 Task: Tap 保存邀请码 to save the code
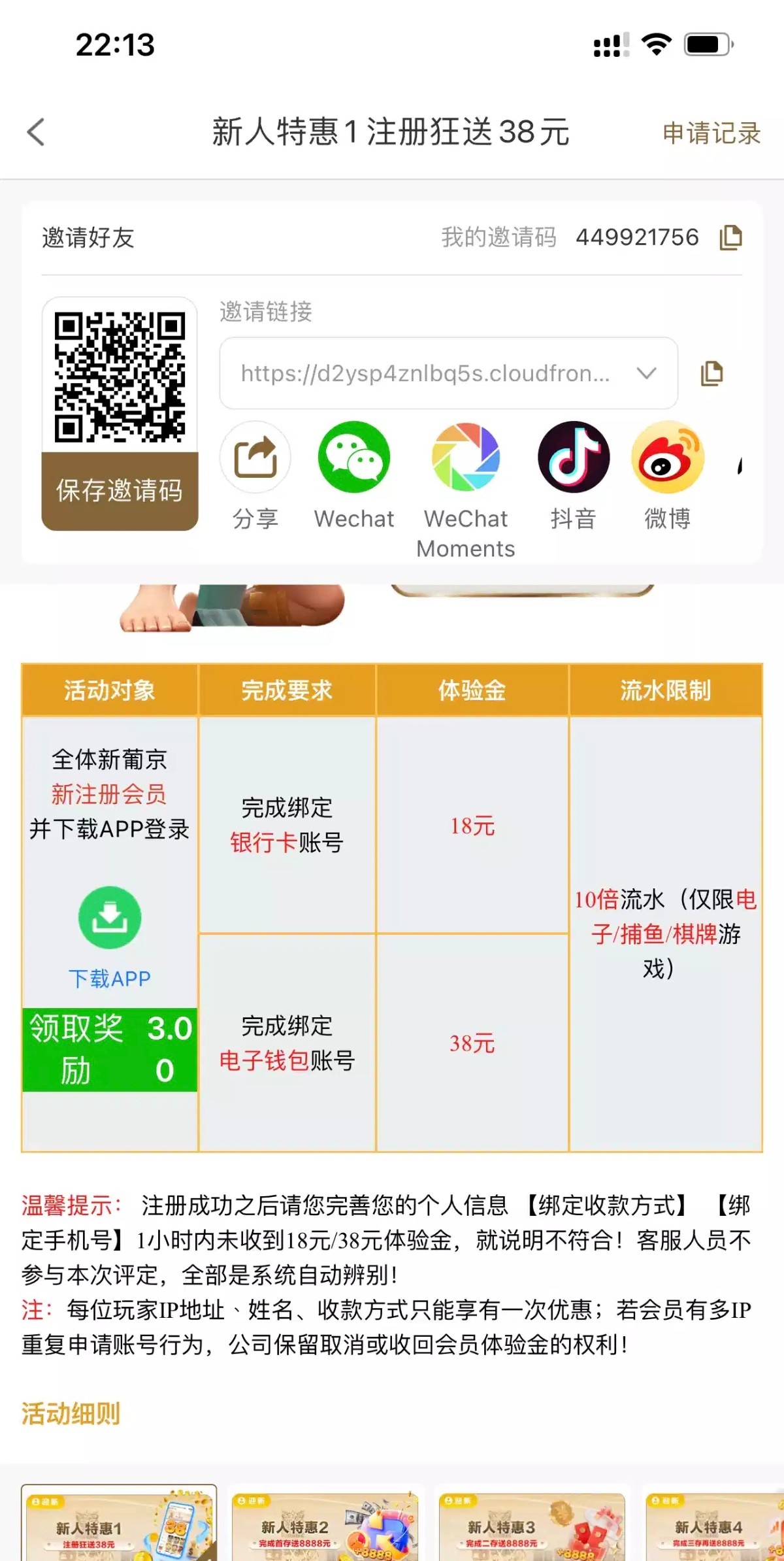(120, 490)
